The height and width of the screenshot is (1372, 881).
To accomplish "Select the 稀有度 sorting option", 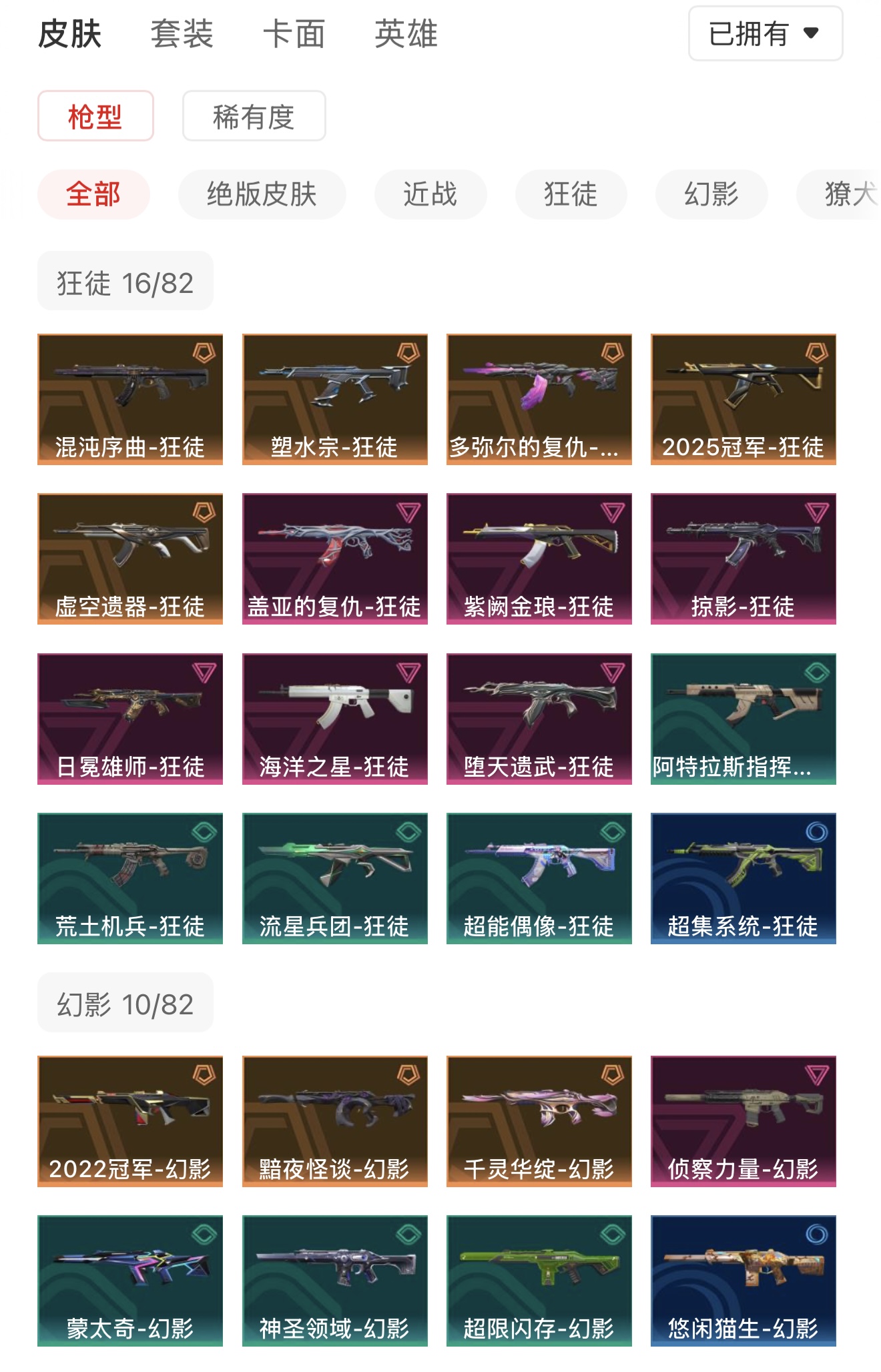I will [x=254, y=116].
